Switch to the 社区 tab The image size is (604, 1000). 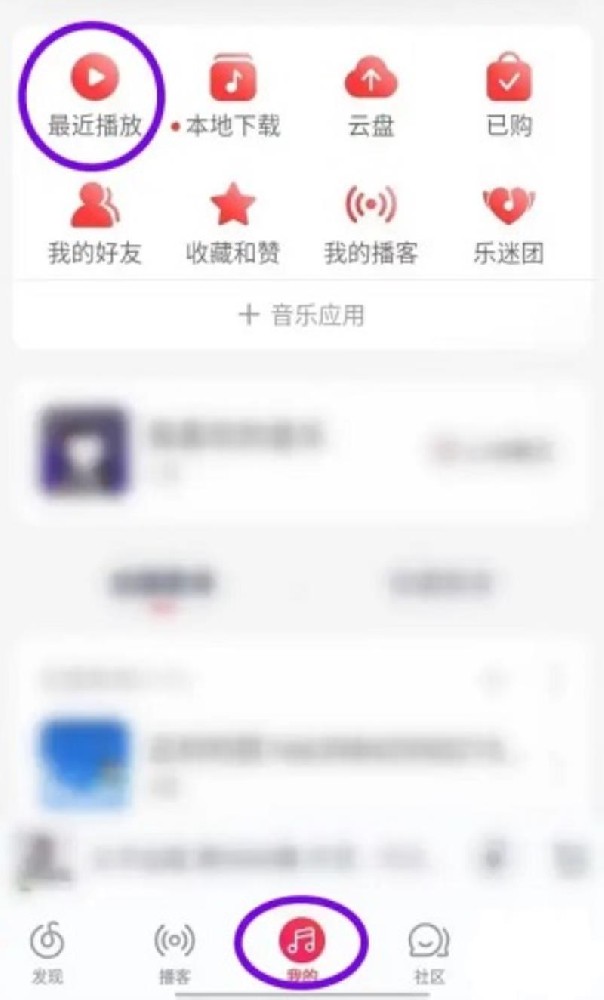[x=429, y=952]
